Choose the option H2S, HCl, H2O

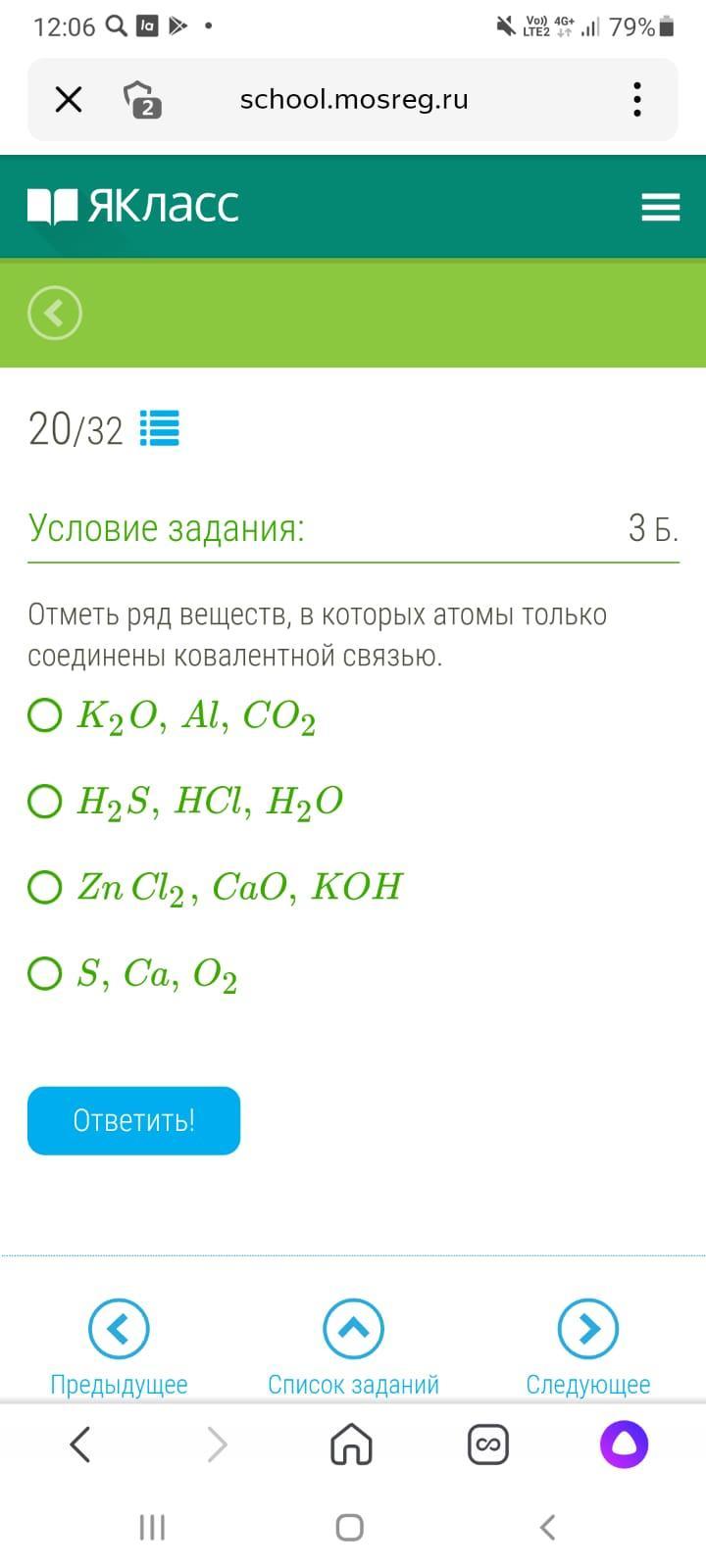click(185, 802)
